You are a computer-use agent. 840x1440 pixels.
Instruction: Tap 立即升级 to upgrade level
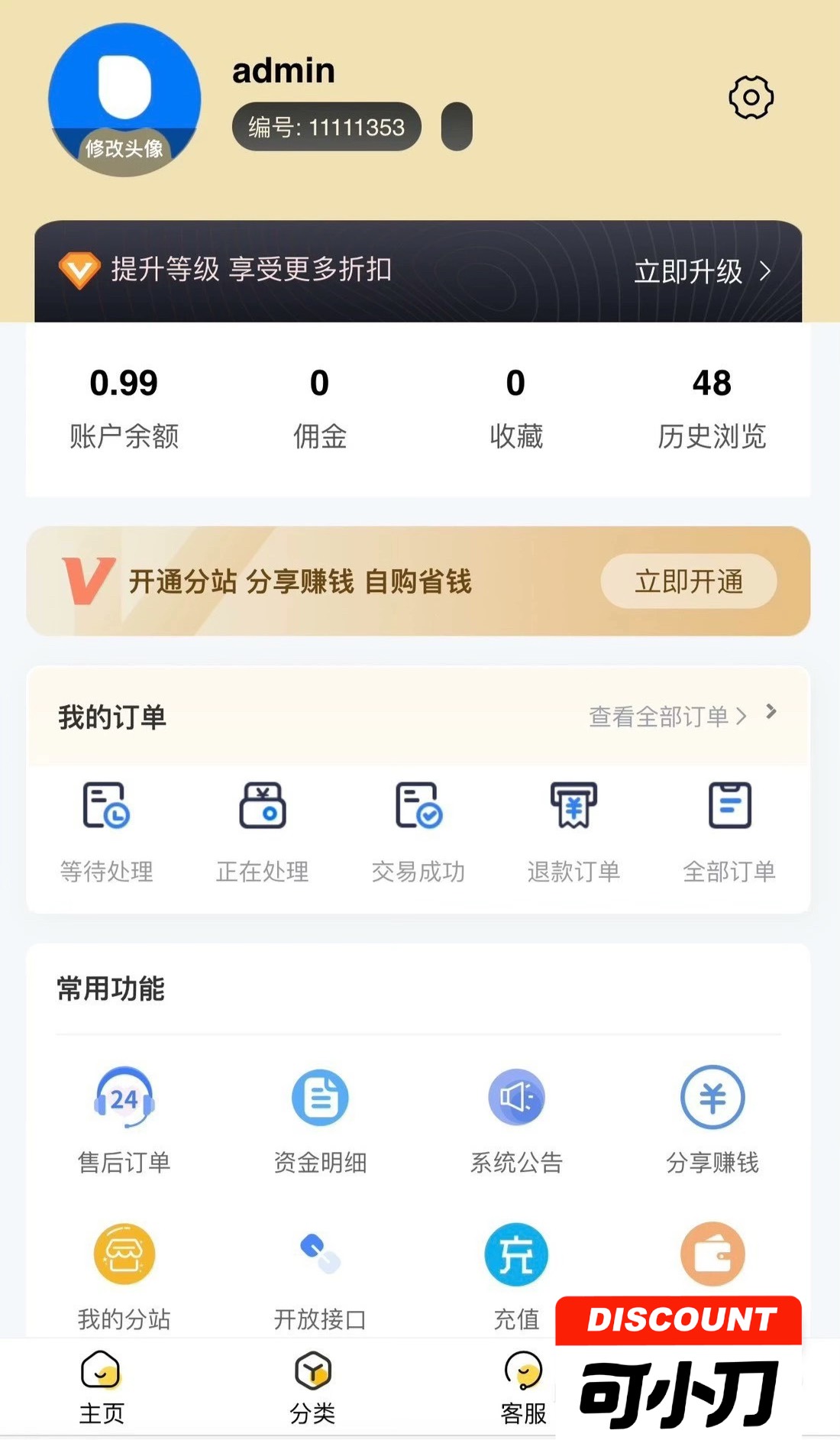point(703,271)
